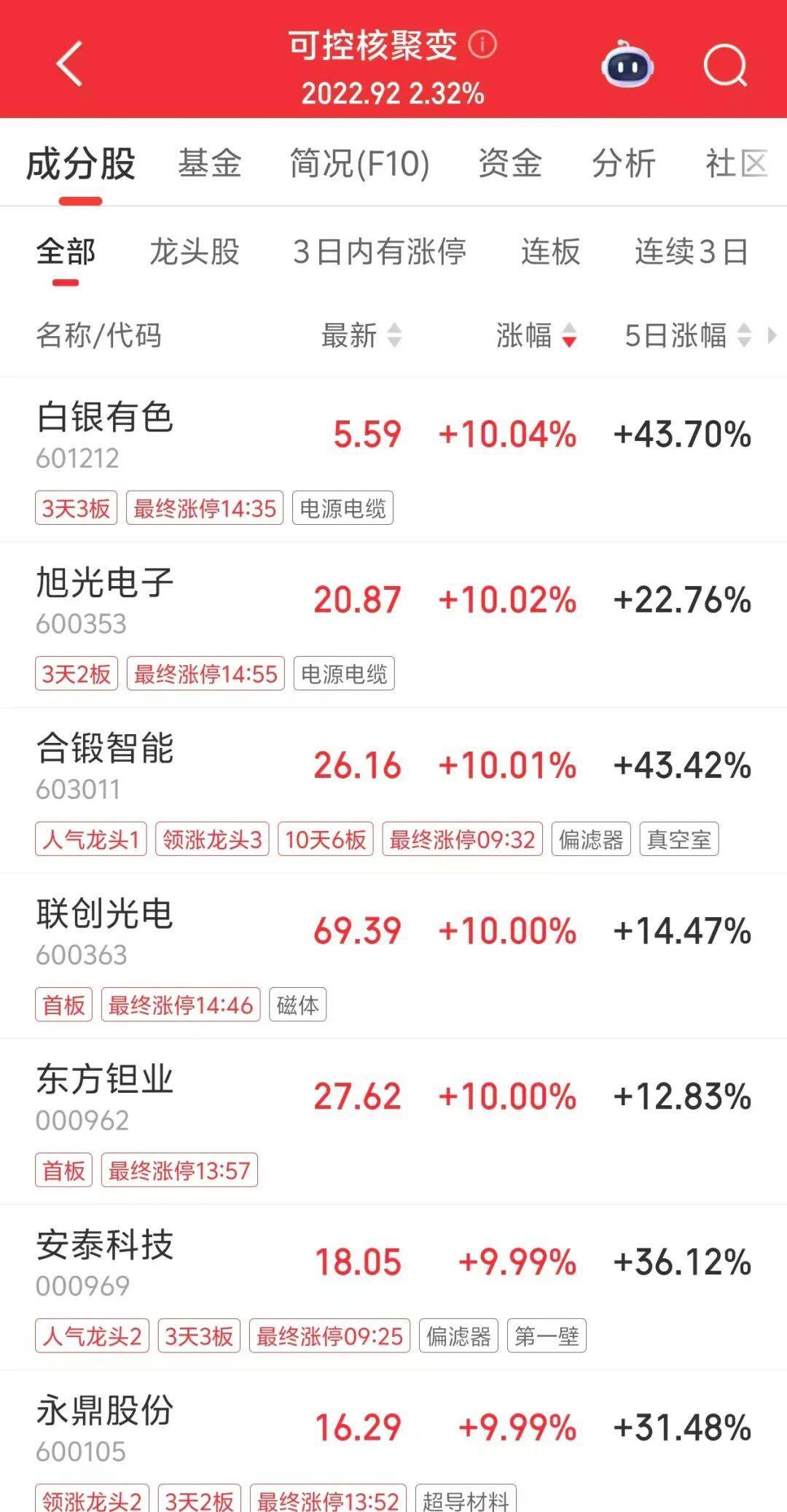The width and height of the screenshot is (787, 1512).
Task: Show info about 可控核聚变 sector
Action: coord(482,44)
